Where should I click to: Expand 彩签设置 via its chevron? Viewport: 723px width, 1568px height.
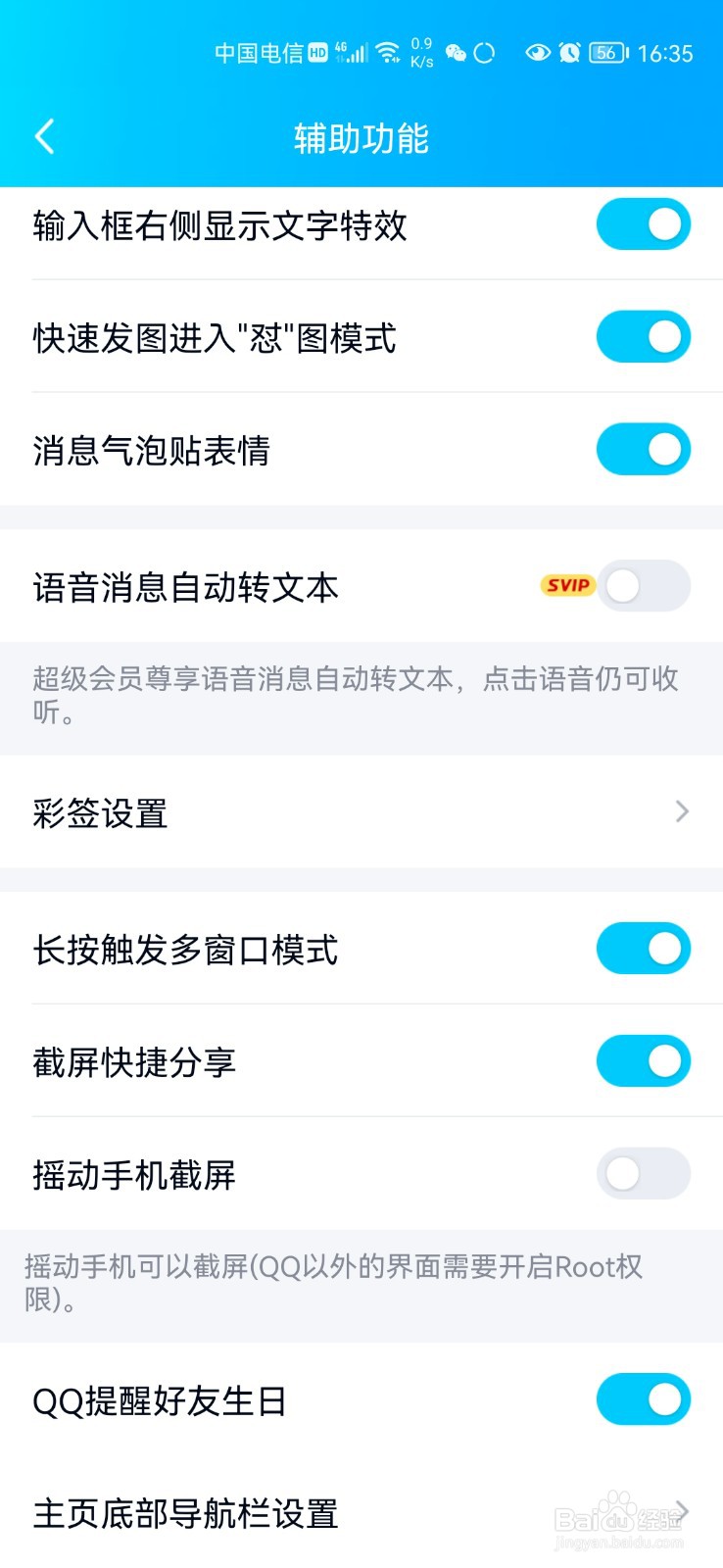(683, 811)
